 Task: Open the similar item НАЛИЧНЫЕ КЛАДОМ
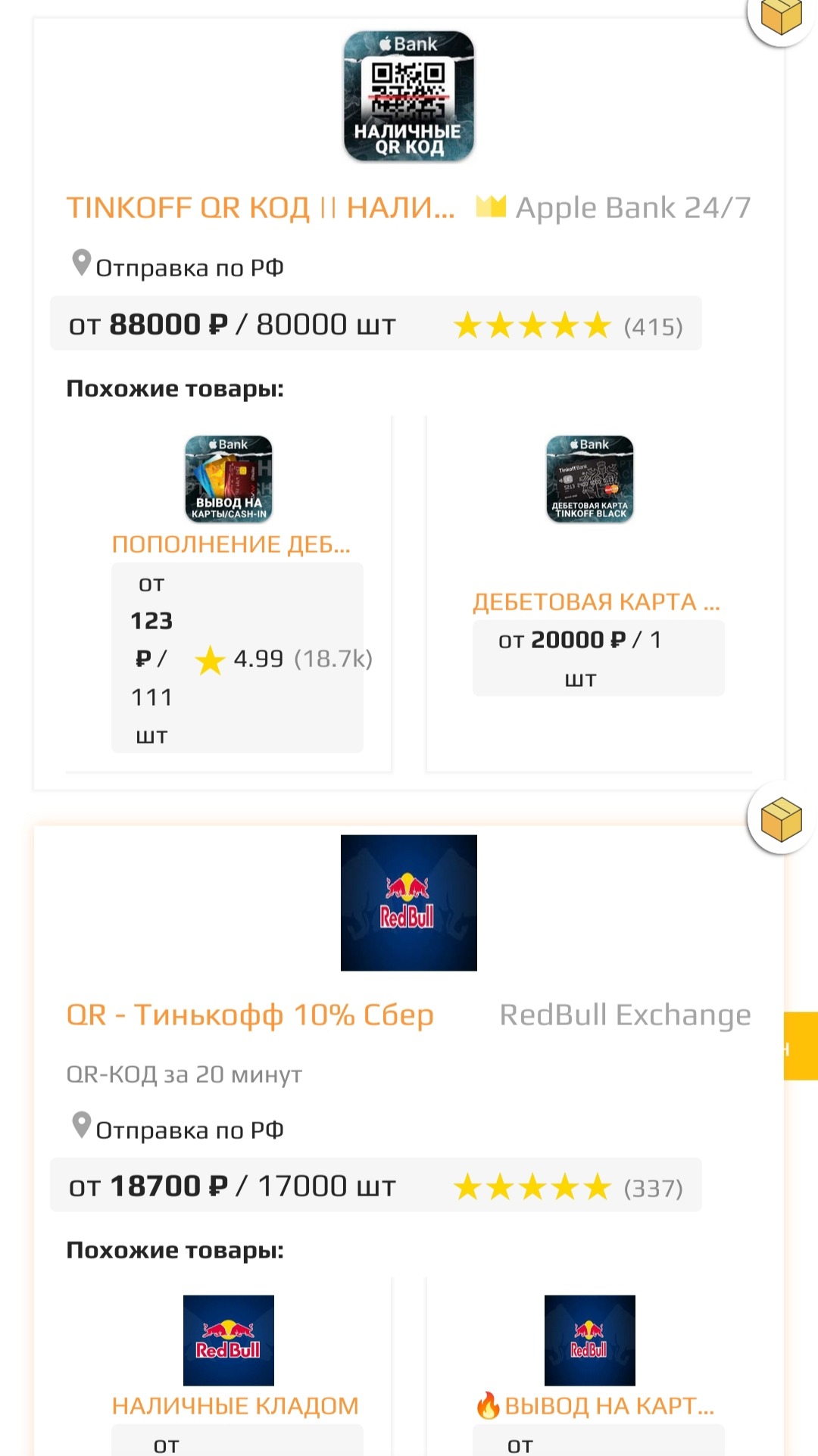235,1405
